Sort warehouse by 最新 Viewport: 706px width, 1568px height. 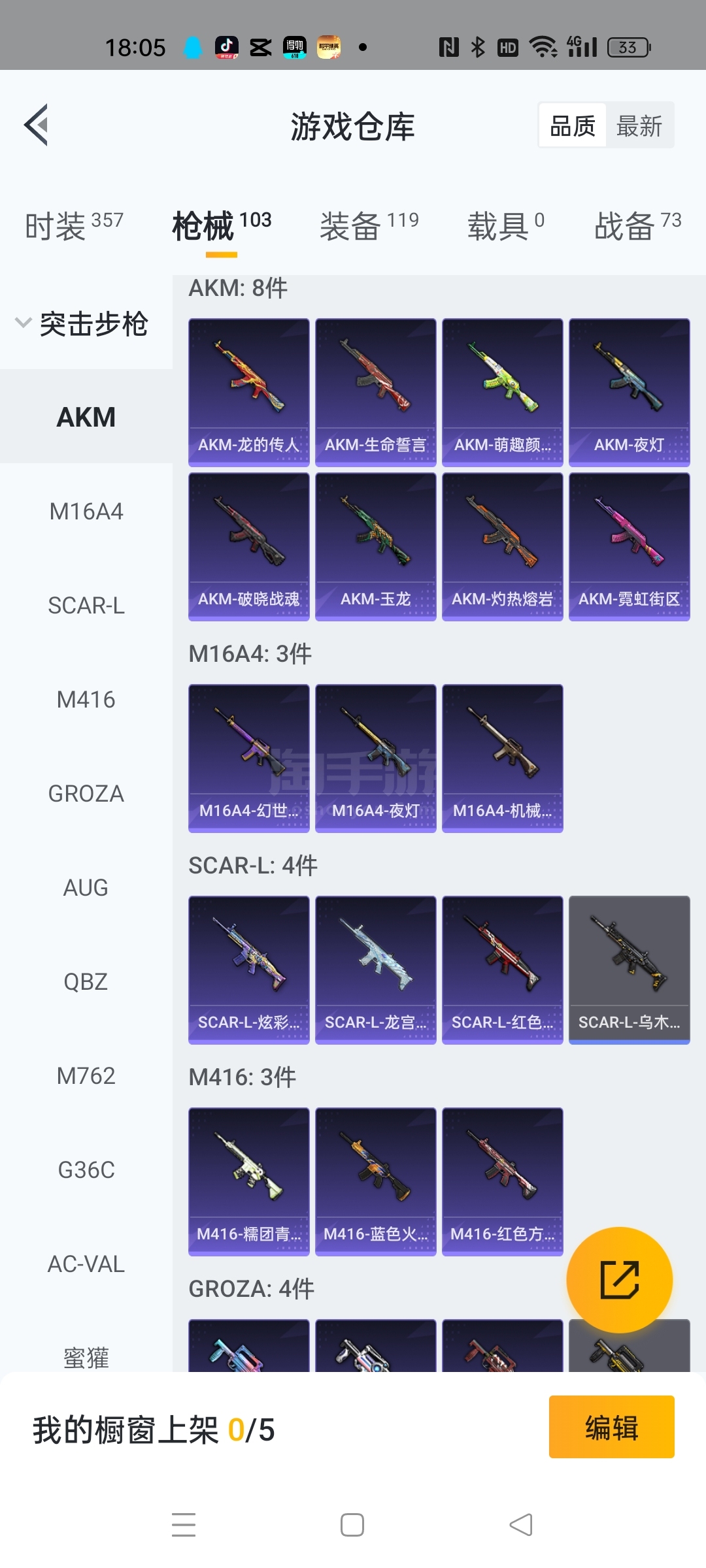pos(639,125)
